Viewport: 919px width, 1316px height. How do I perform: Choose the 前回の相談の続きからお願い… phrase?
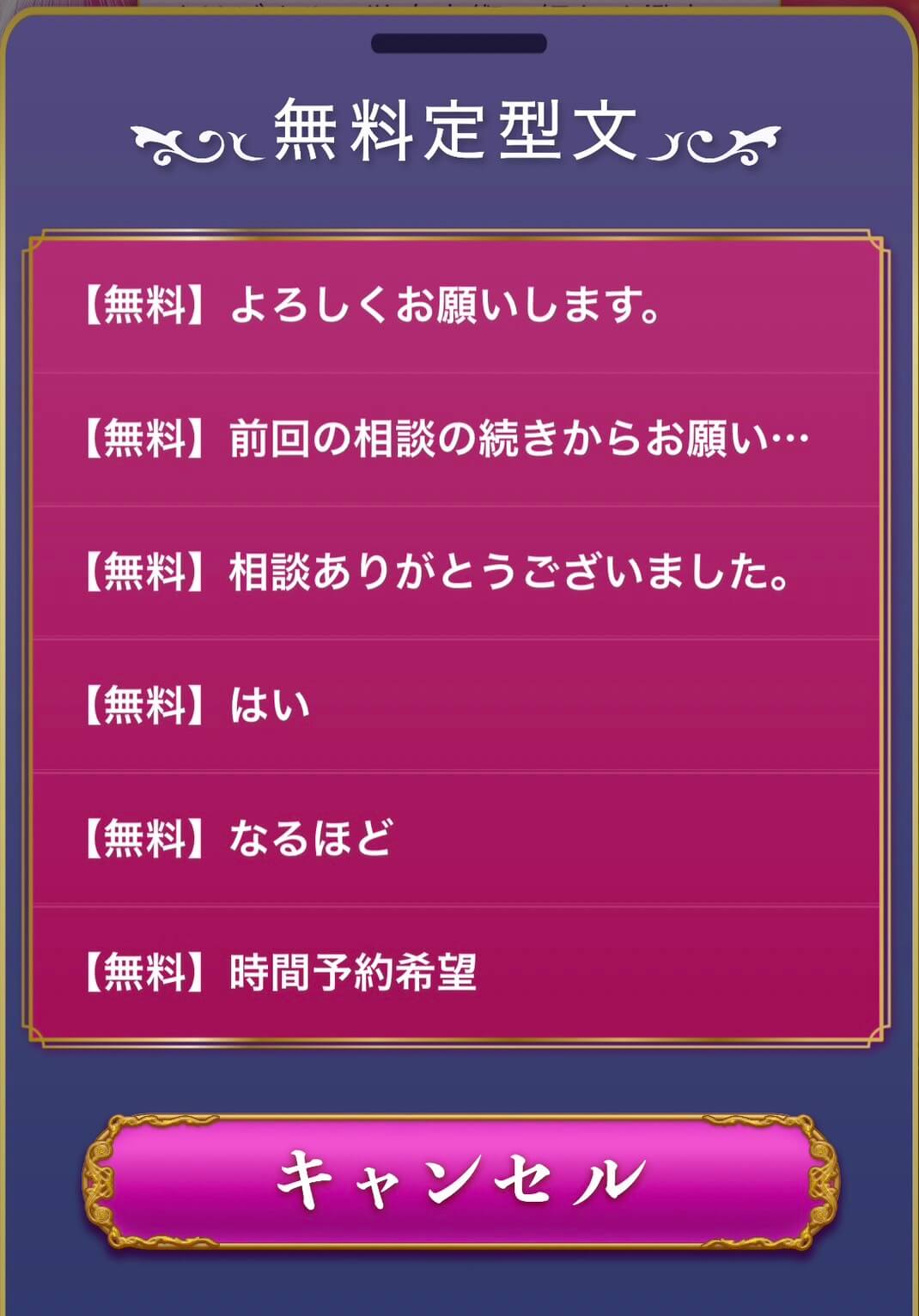point(457,440)
